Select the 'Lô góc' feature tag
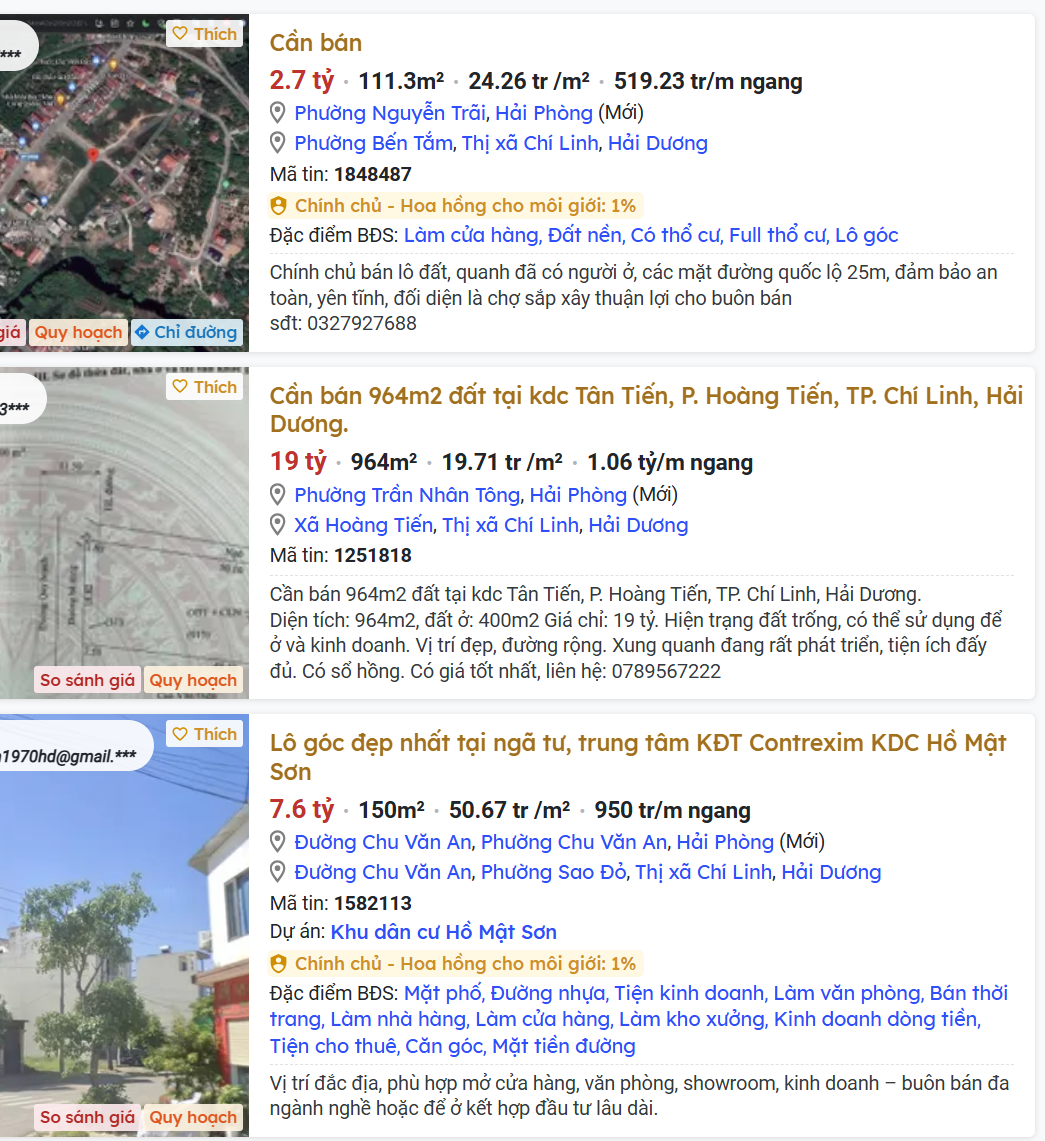The width and height of the screenshot is (1045, 1141). pos(866,236)
